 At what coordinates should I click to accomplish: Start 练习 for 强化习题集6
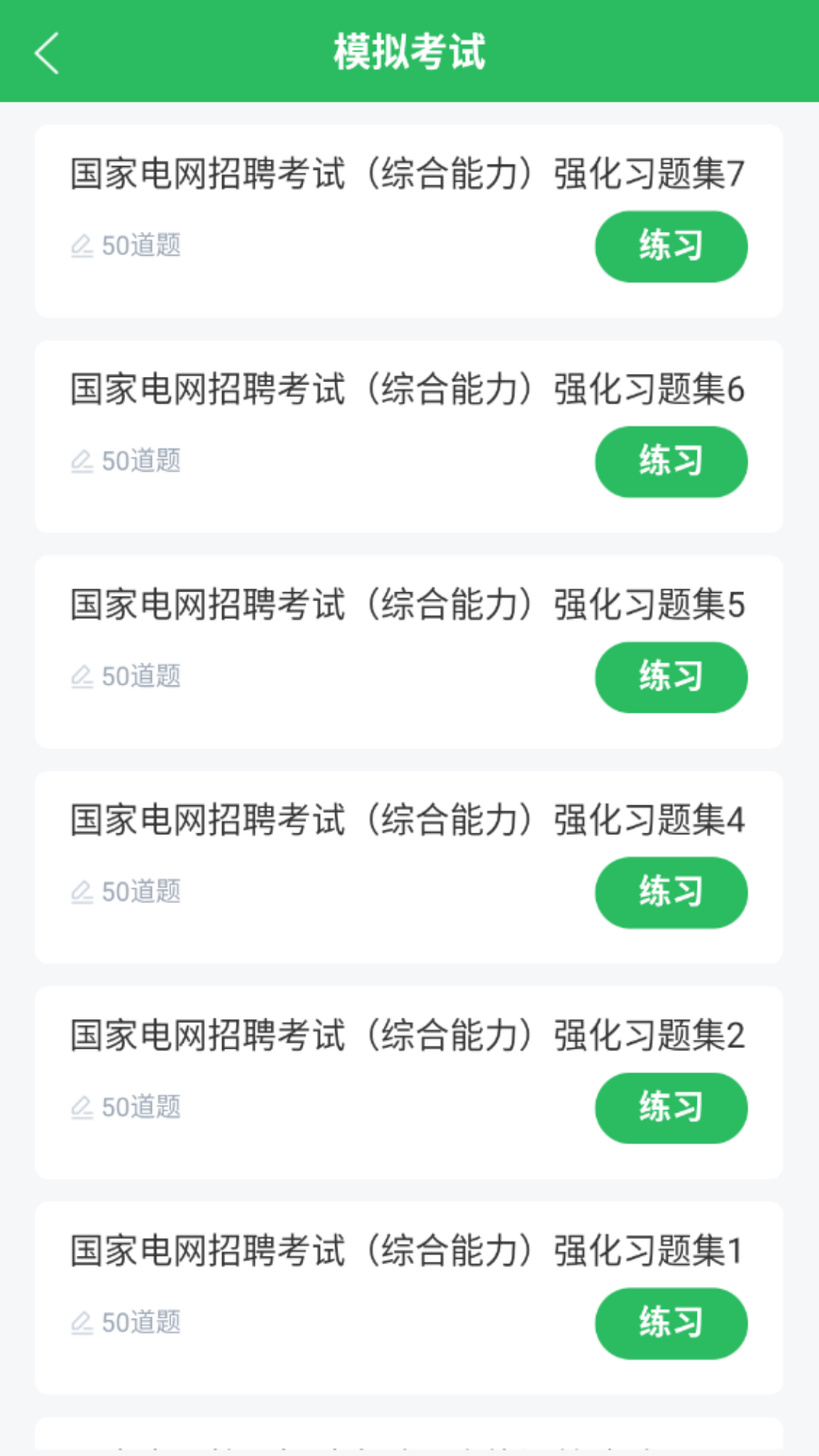pyautogui.click(x=671, y=461)
